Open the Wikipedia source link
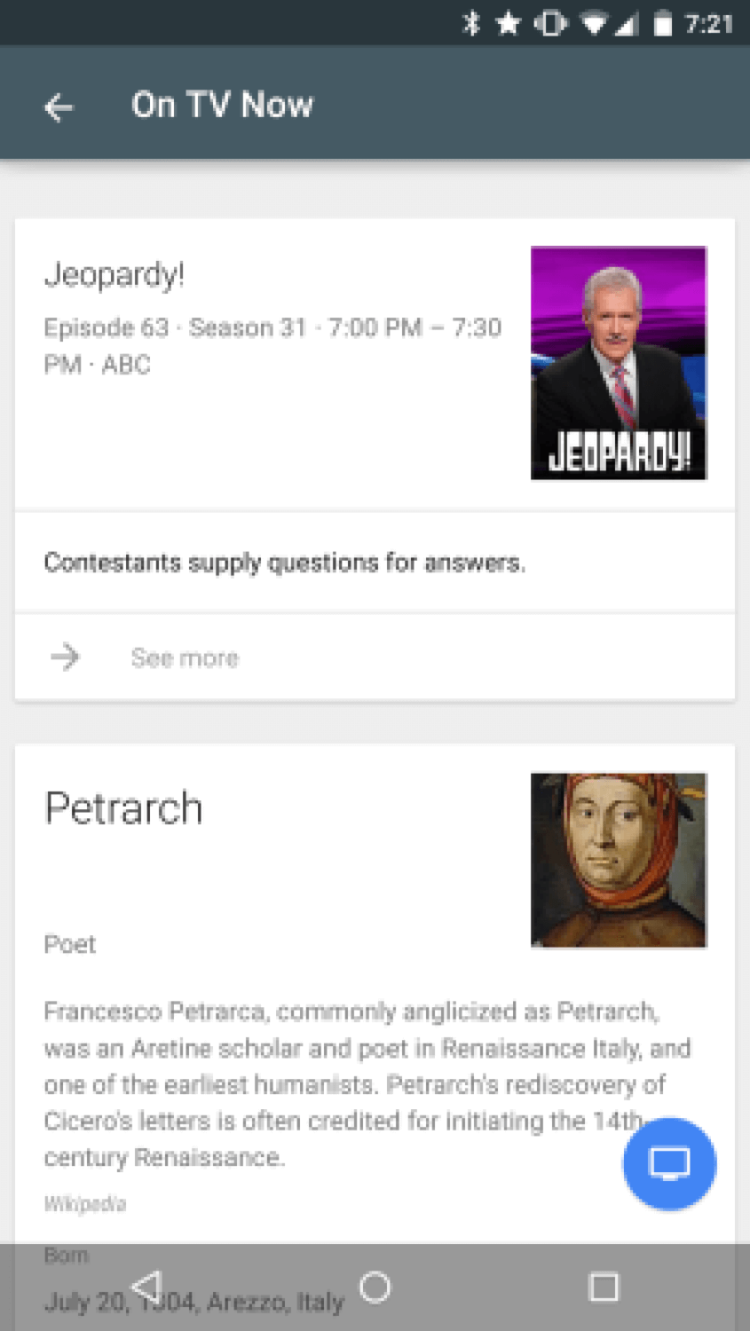 pos(84,1204)
